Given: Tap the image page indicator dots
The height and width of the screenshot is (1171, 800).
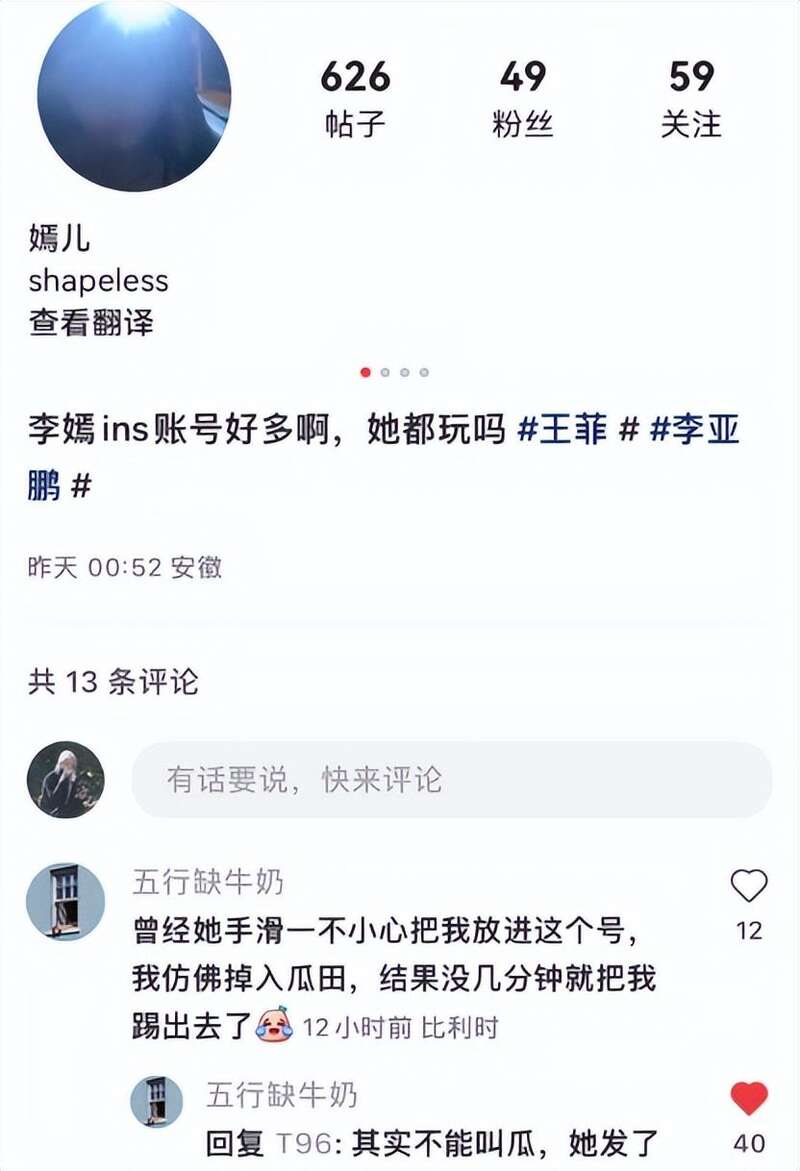Looking at the screenshot, I should [x=395, y=372].
